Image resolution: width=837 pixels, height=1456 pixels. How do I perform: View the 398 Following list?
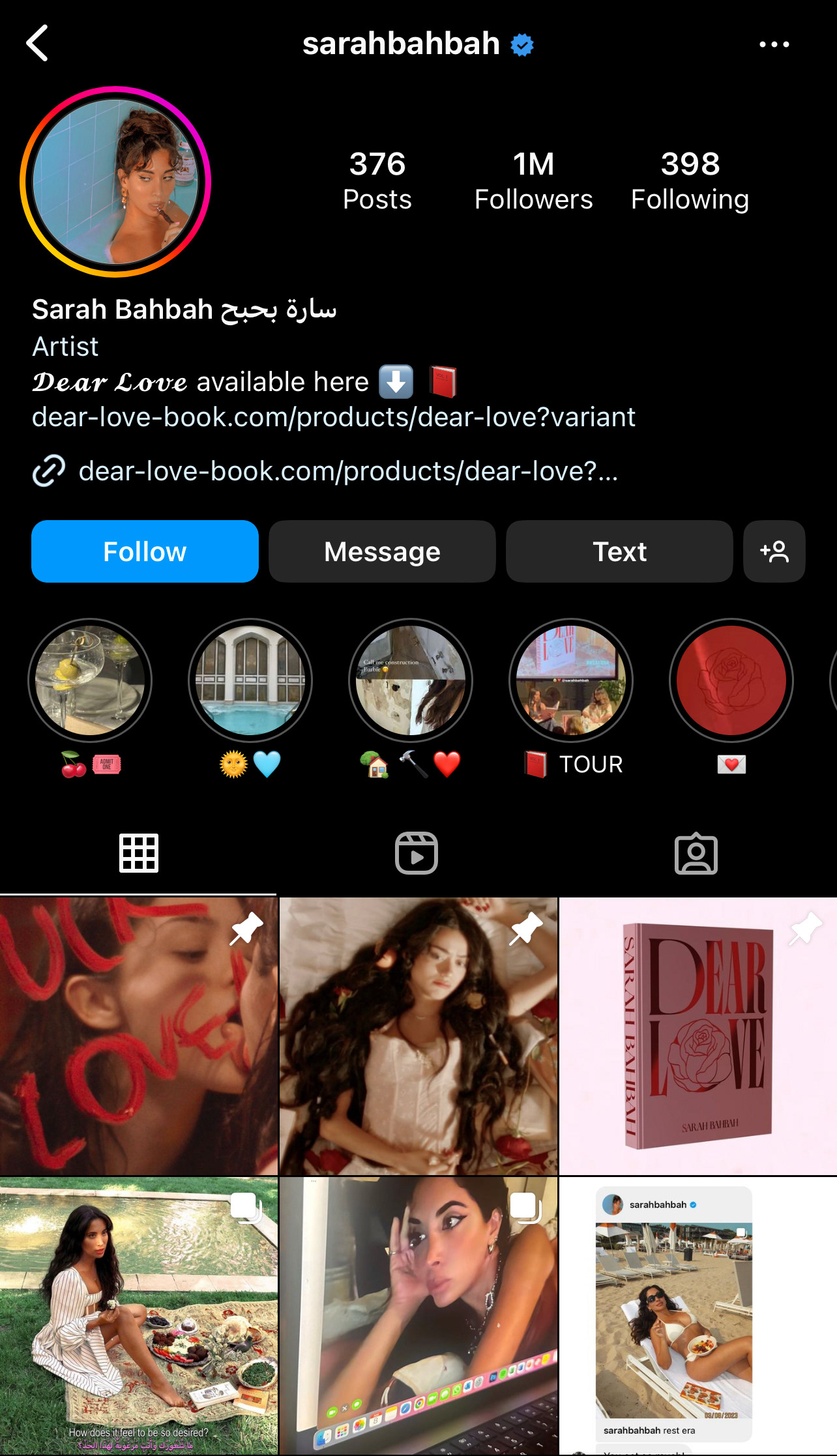click(x=690, y=181)
